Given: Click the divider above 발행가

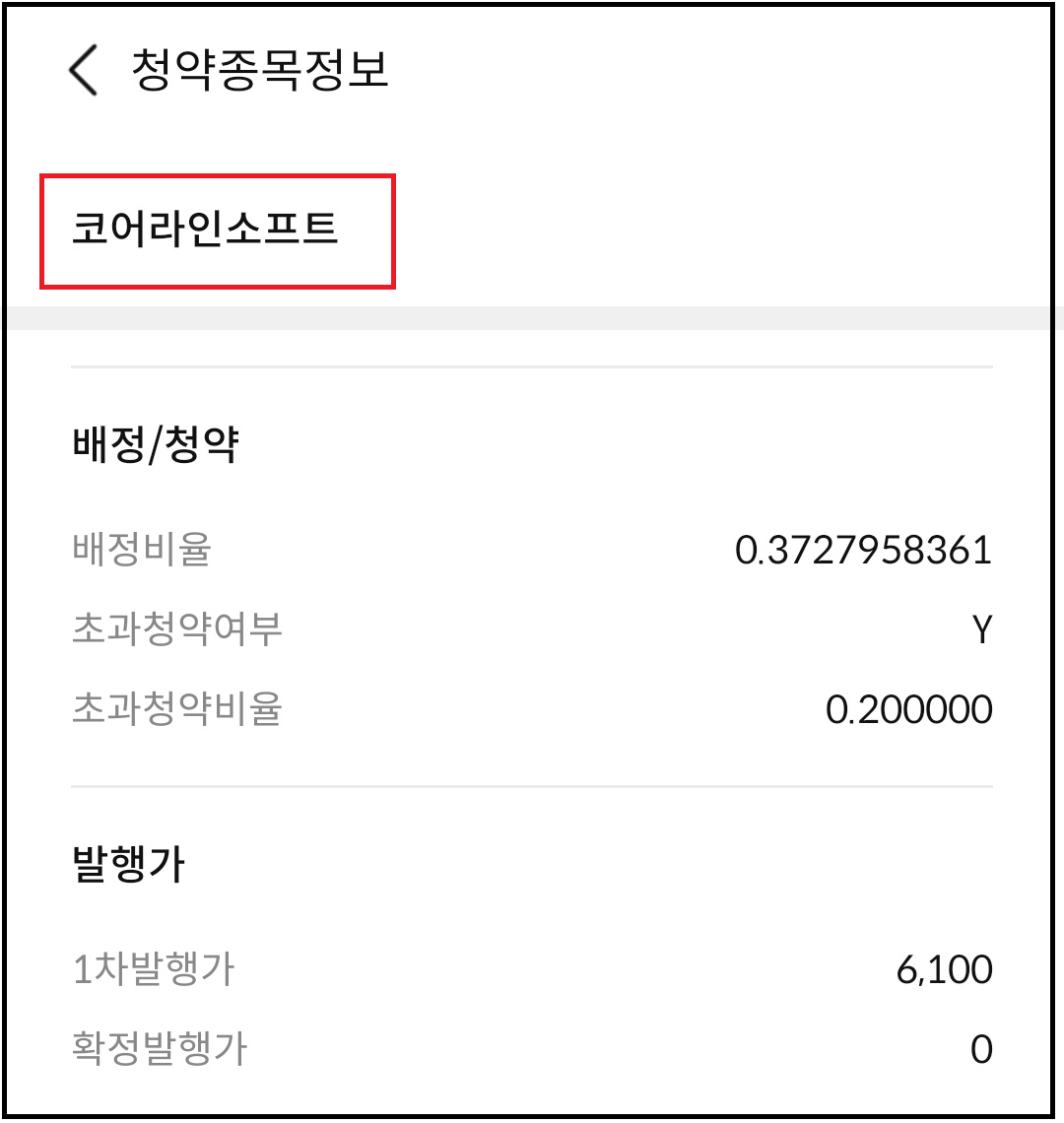Looking at the screenshot, I should tap(532, 785).
